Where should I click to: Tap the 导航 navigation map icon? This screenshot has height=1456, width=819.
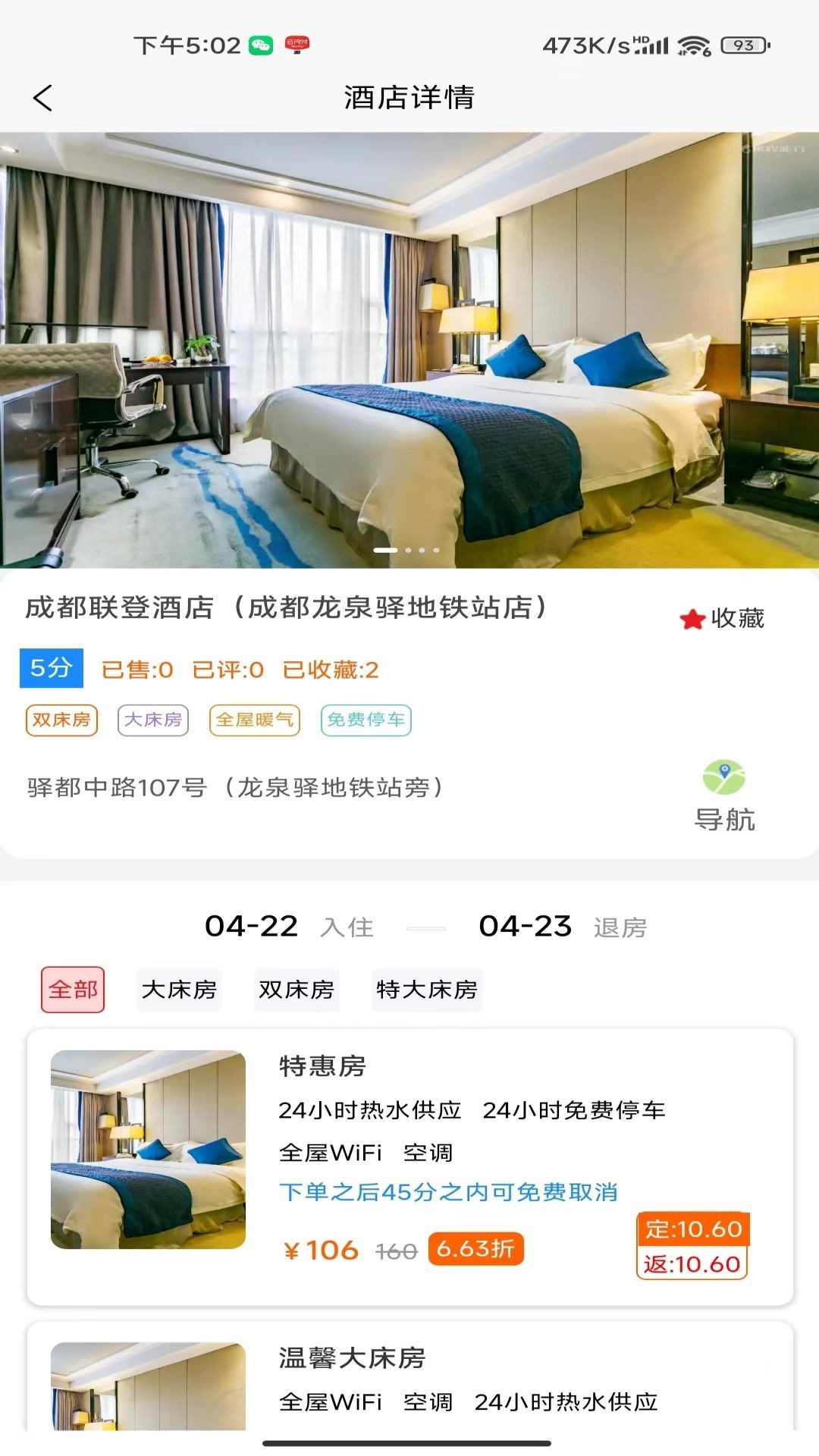point(726,775)
